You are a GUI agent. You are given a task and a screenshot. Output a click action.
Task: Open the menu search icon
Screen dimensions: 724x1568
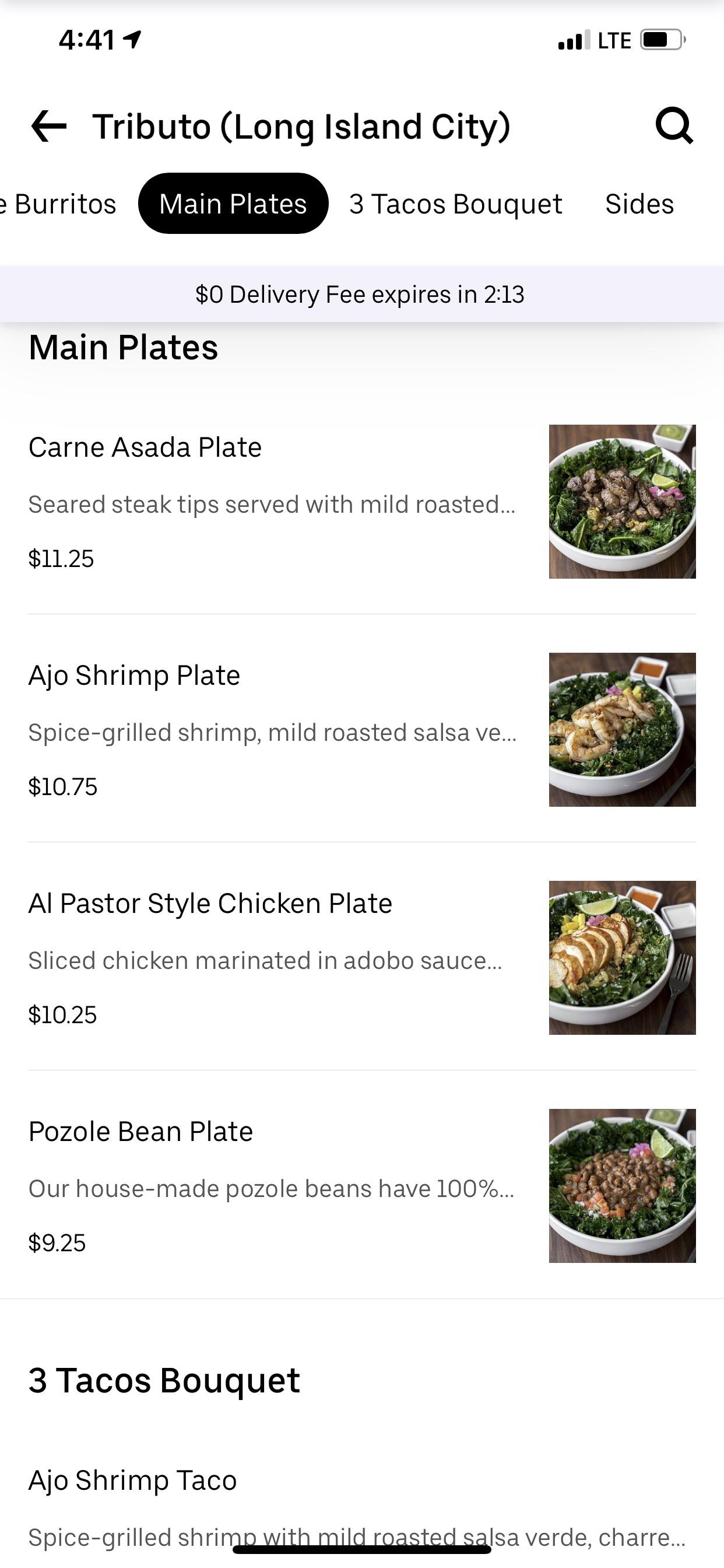674,126
